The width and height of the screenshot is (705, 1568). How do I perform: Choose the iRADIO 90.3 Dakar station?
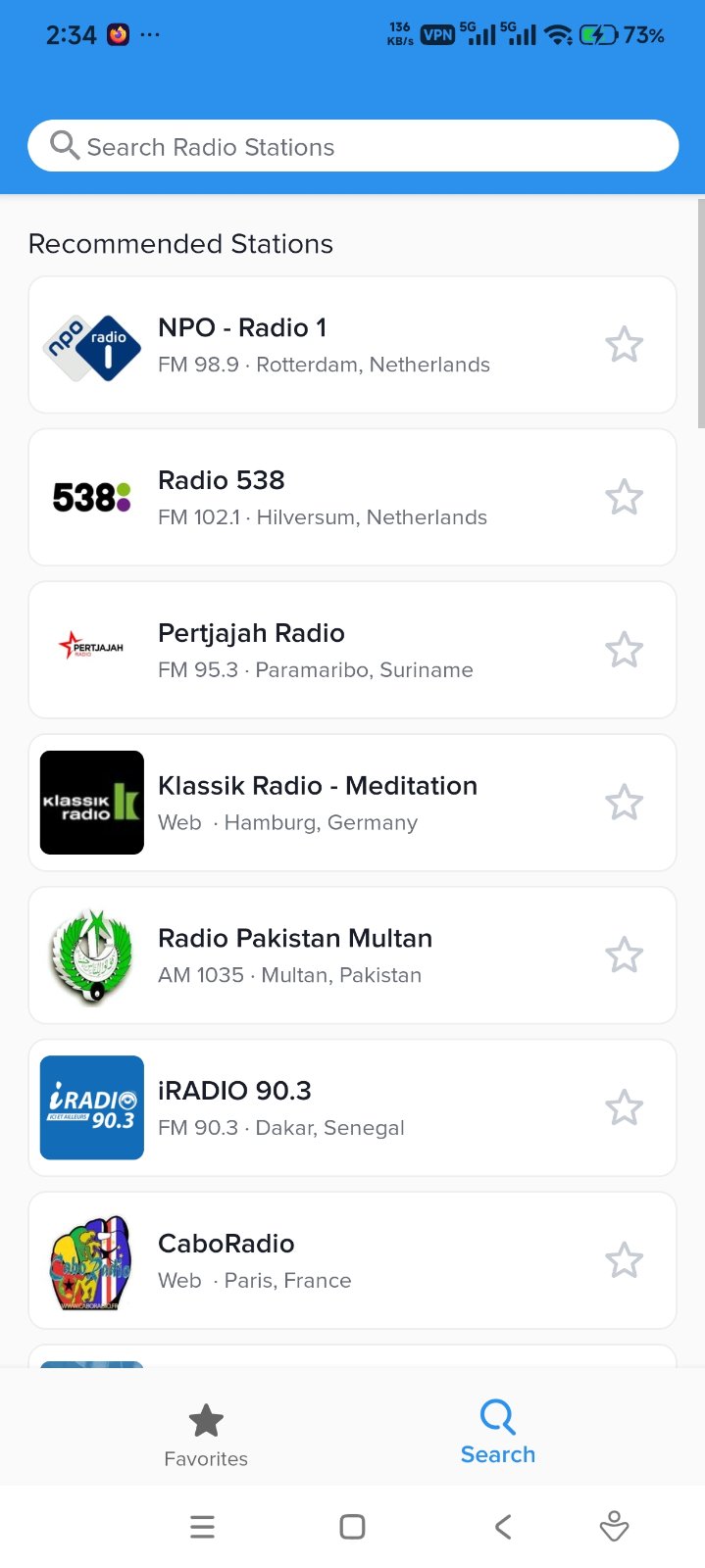(x=324, y=1107)
